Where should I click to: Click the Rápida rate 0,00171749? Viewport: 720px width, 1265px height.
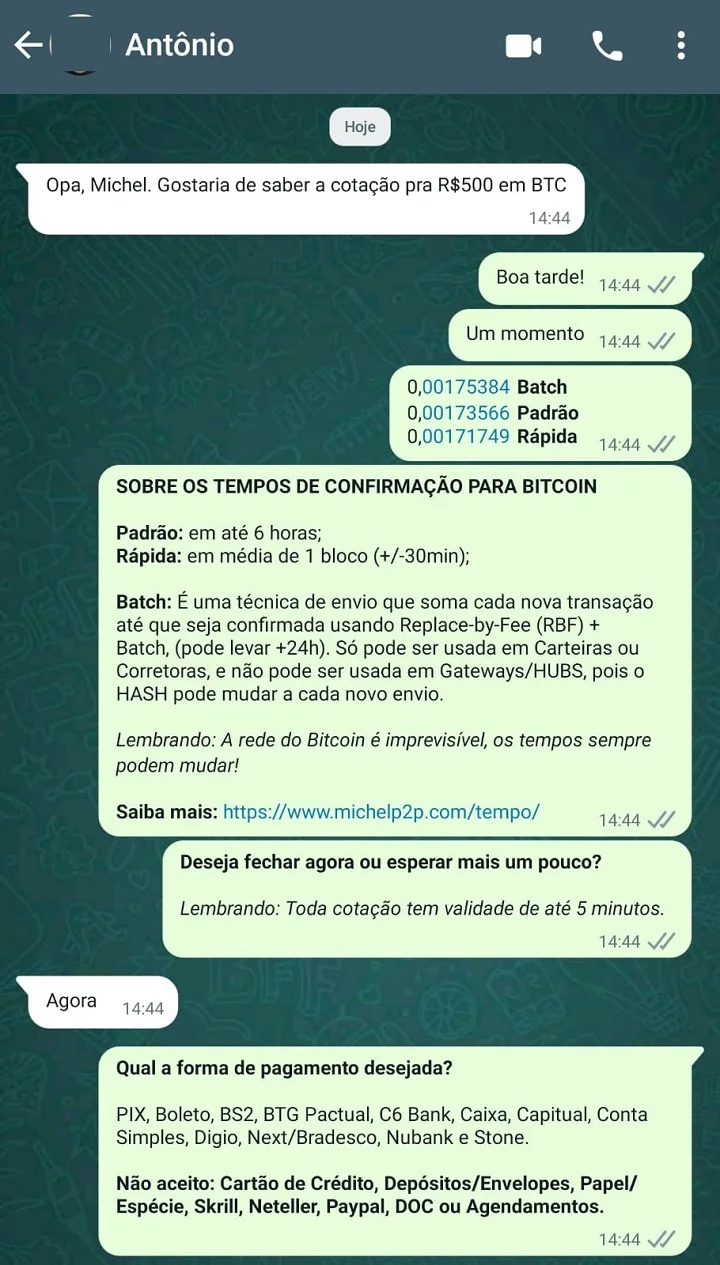point(490,436)
